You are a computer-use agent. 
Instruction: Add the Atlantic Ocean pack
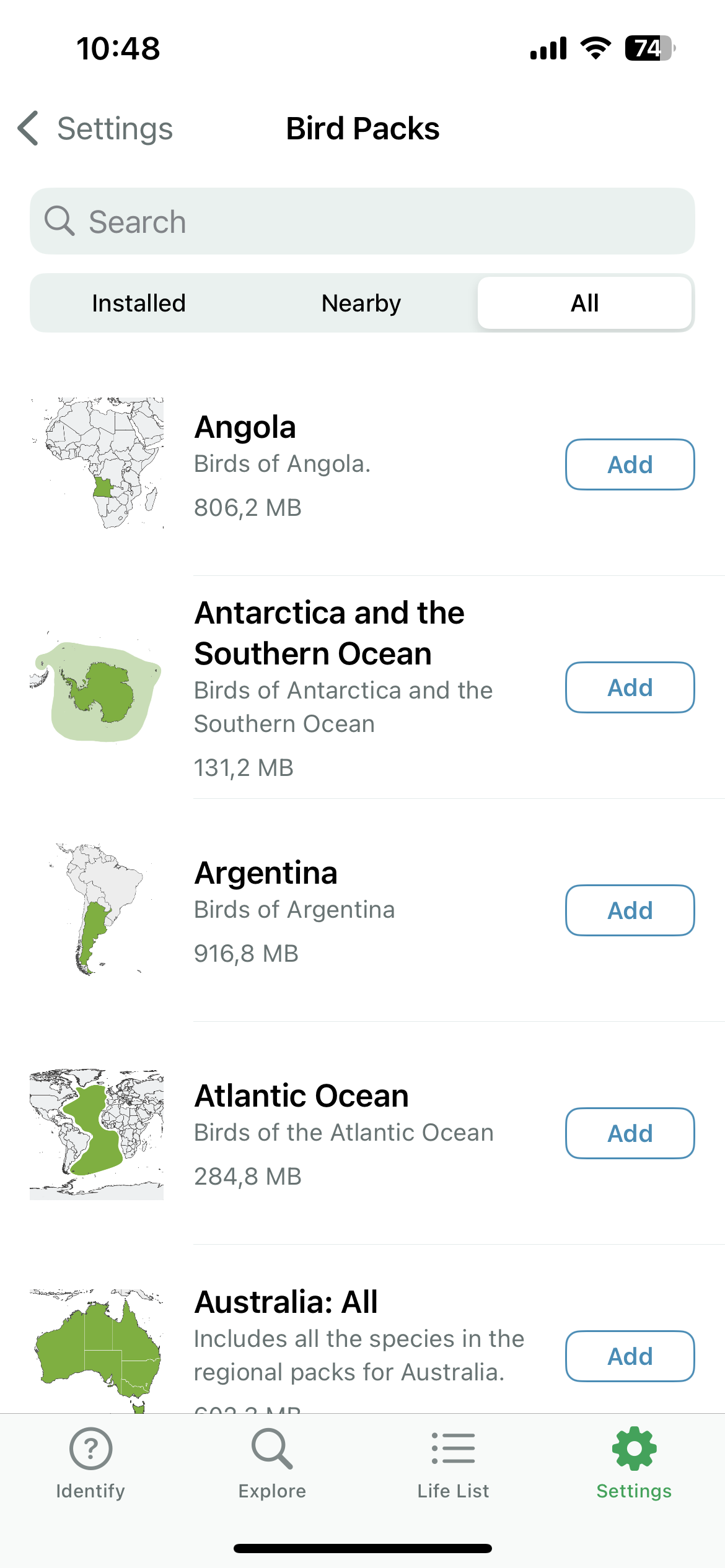[x=630, y=1133]
